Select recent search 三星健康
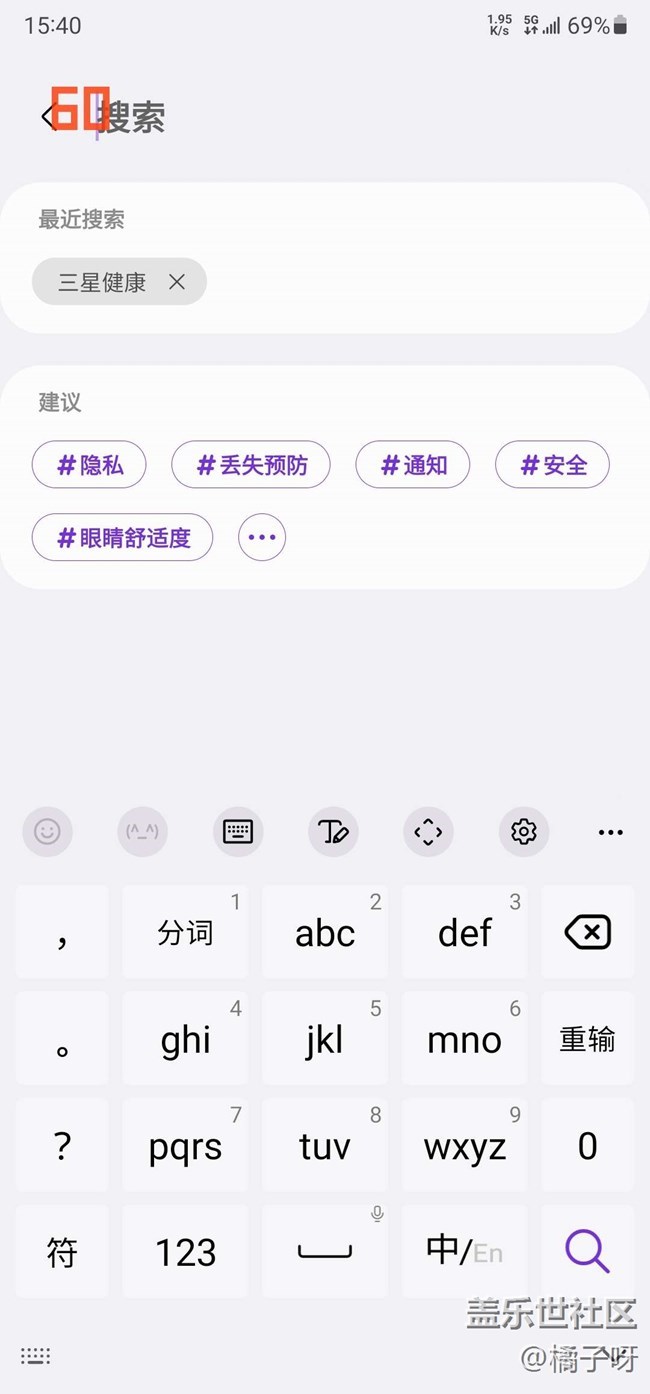Screen dimensions: 650x1394 (102, 282)
